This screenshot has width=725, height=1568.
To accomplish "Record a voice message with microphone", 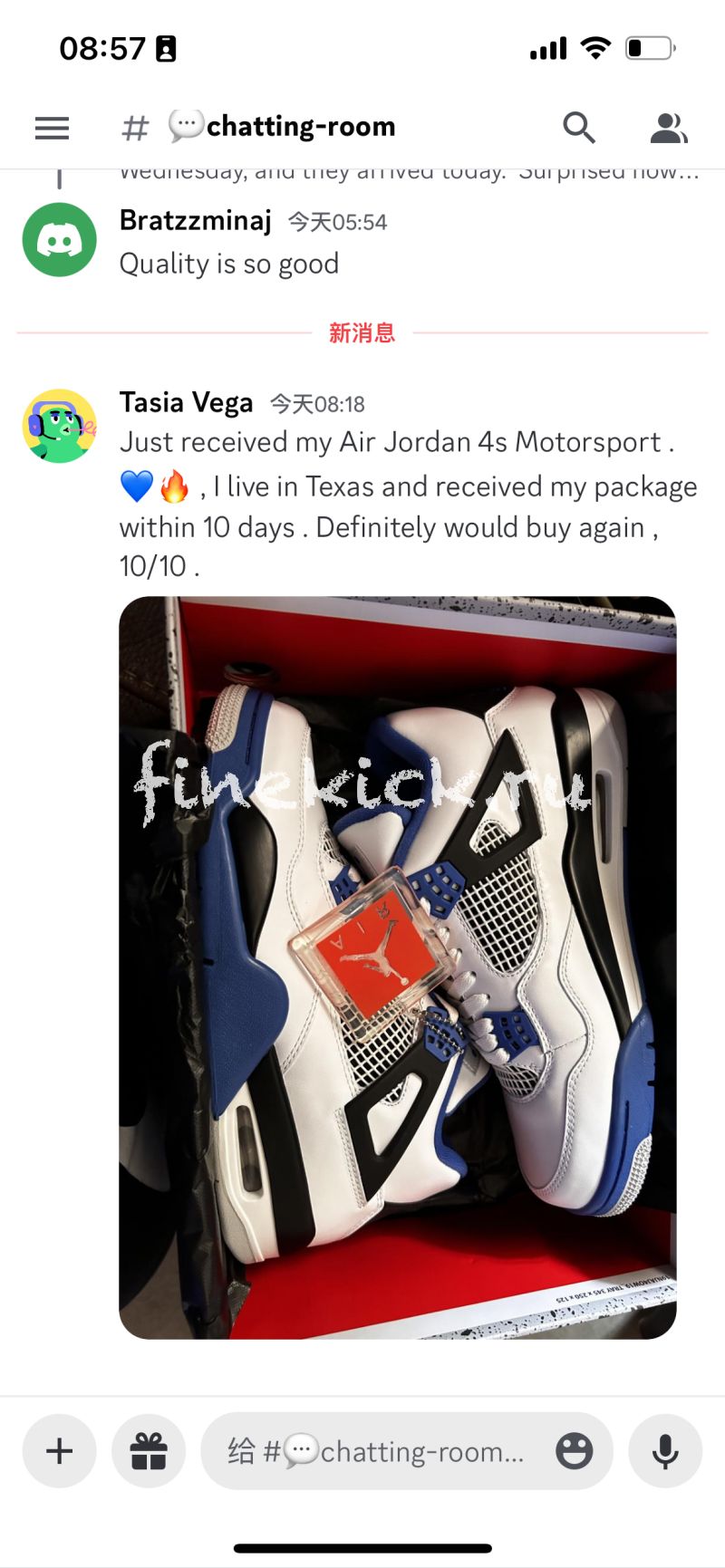I will point(665,1450).
